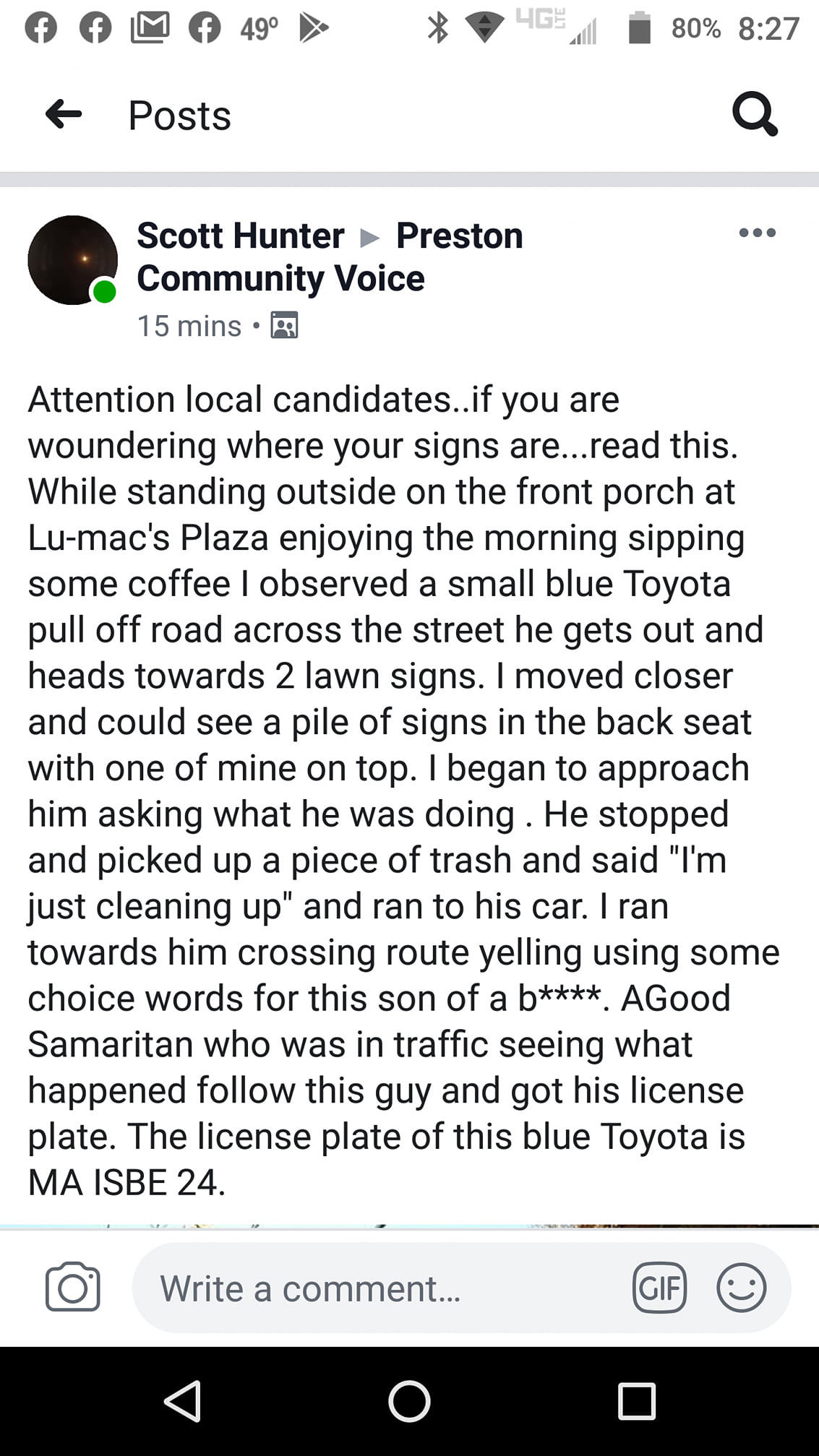
Task: Tap the system home button
Action: pos(409,1401)
